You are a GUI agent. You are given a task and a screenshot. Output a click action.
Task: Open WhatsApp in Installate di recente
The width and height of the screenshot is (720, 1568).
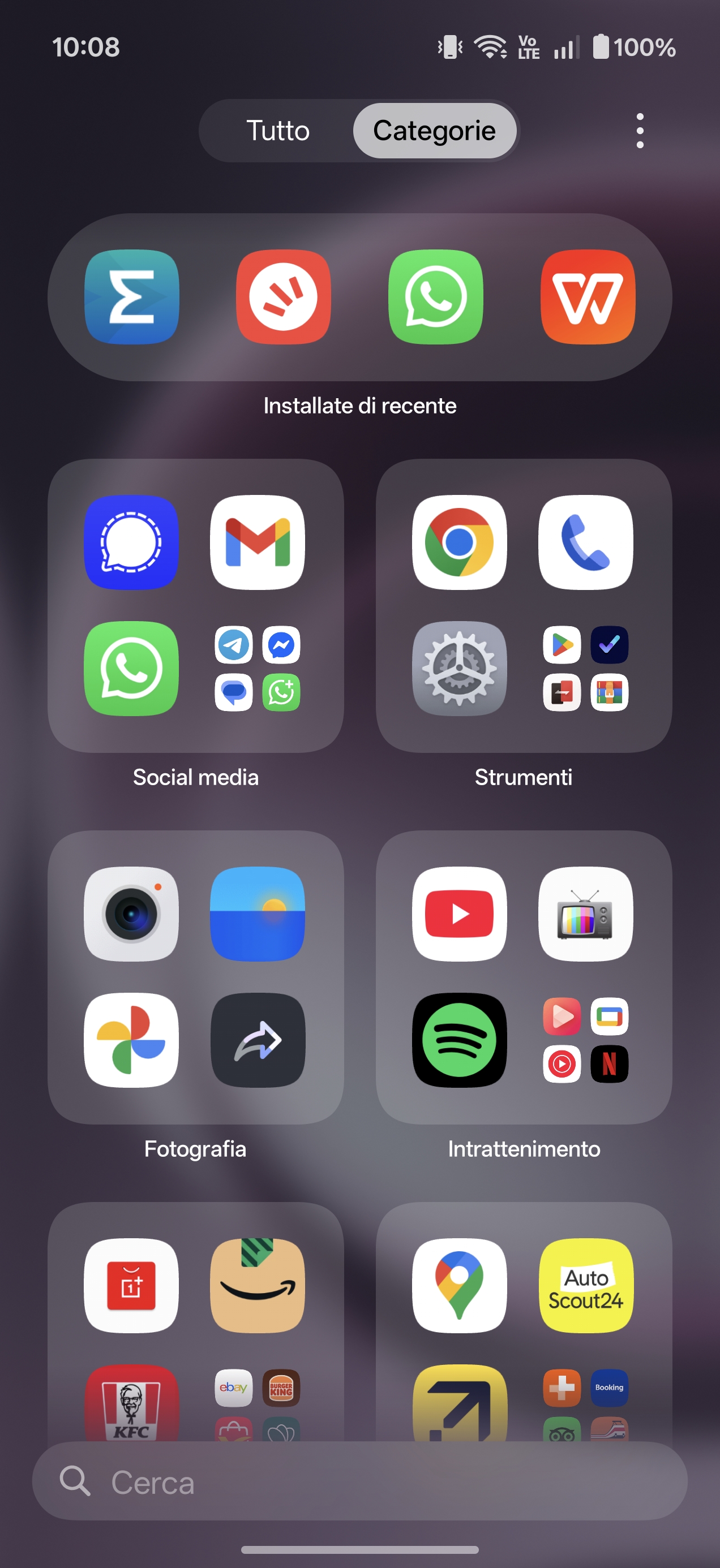click(435, 297)
